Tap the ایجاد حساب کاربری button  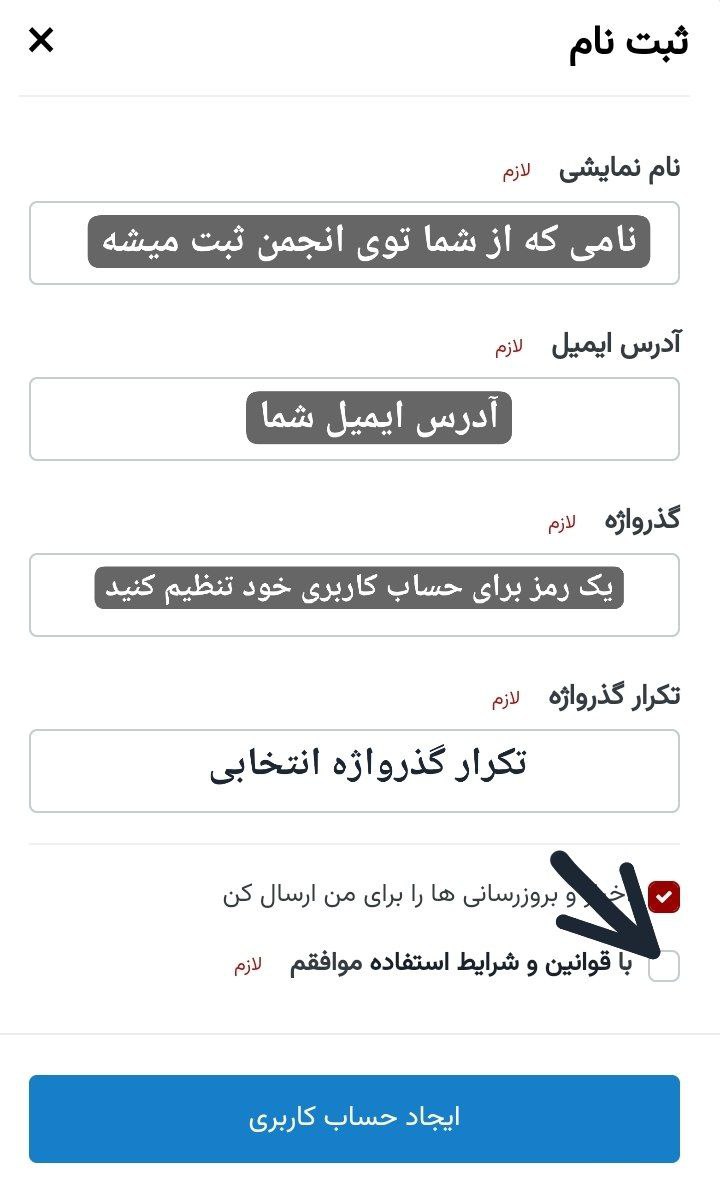[x=354, y=1118]
